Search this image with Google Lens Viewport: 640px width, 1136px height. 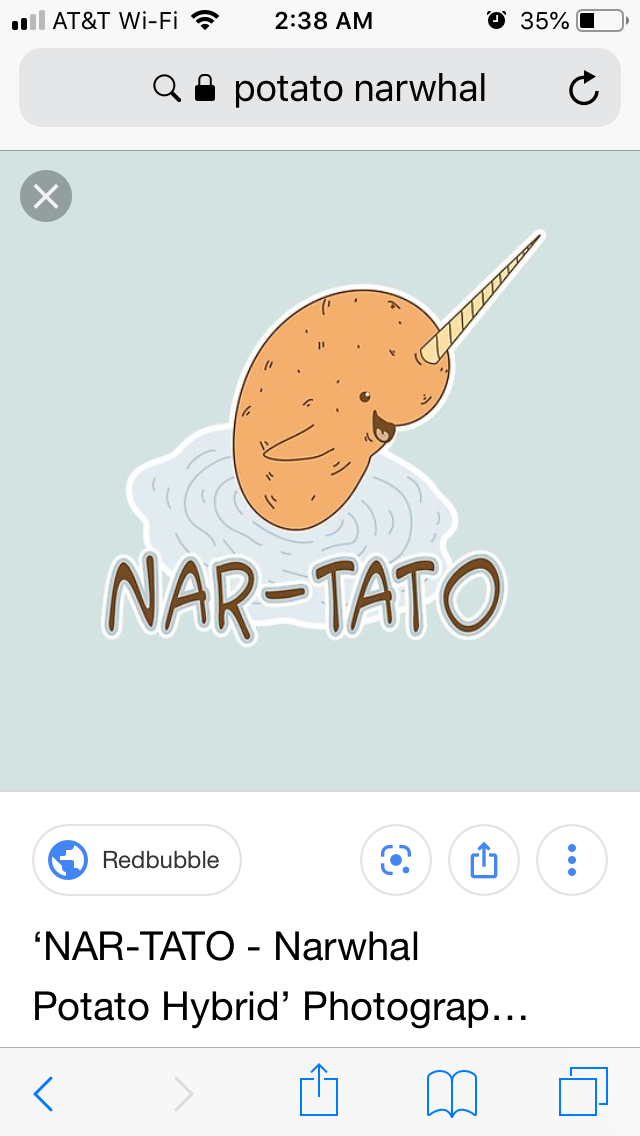pyautogui.click(x=396, y=860)
